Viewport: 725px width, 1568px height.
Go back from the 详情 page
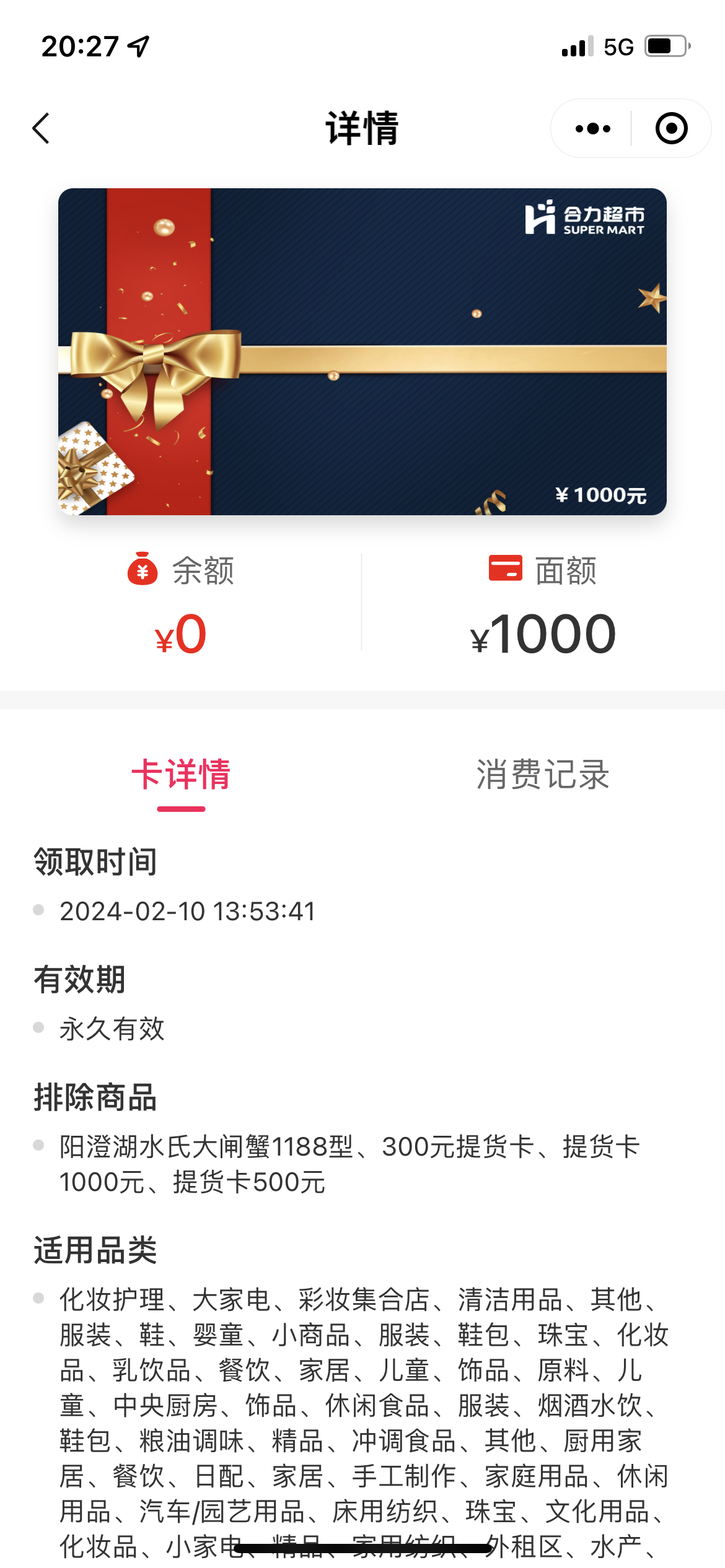pyautogui.click(x=41, y=128)
